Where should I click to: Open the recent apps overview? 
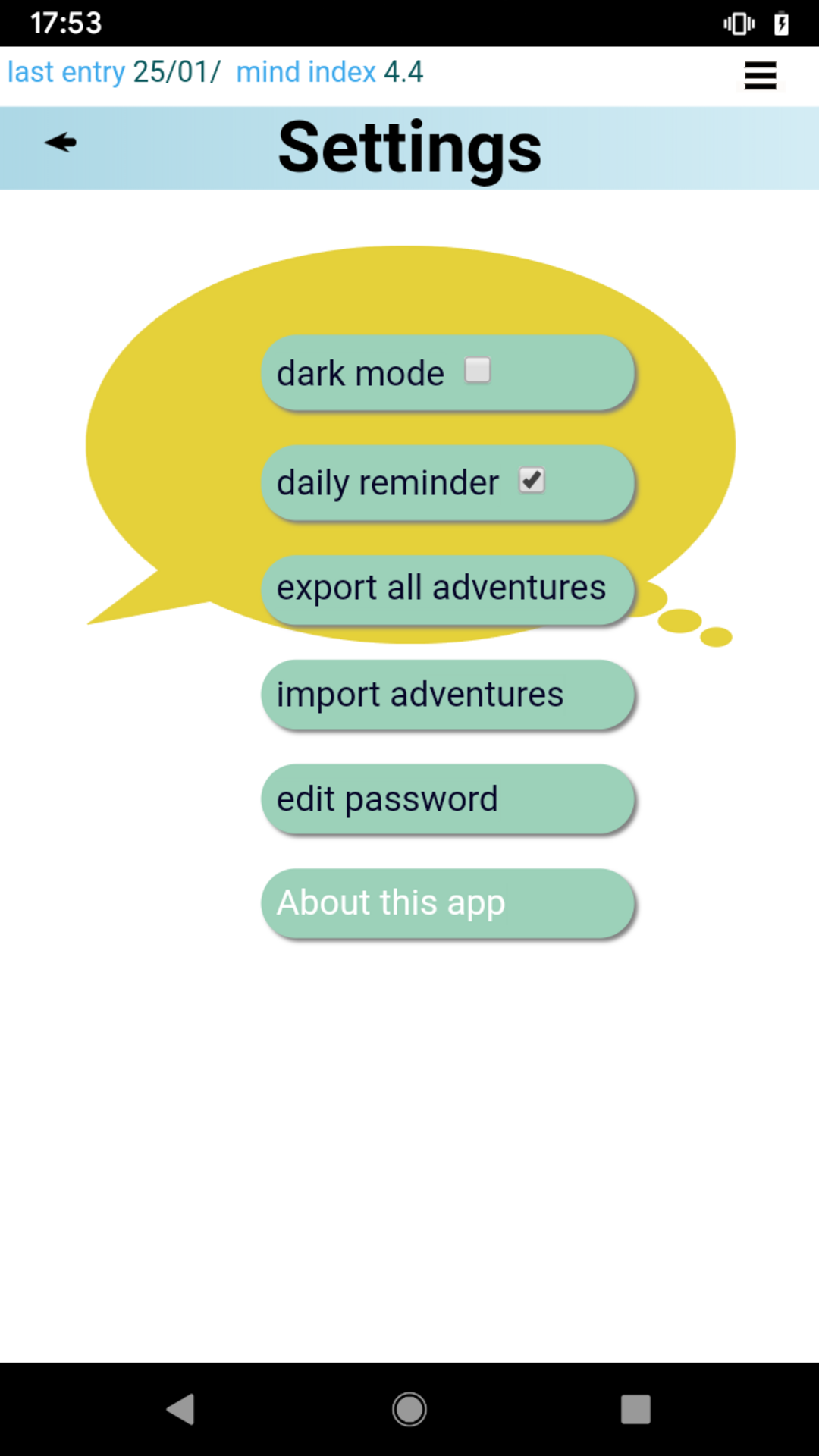point(635,1410)
